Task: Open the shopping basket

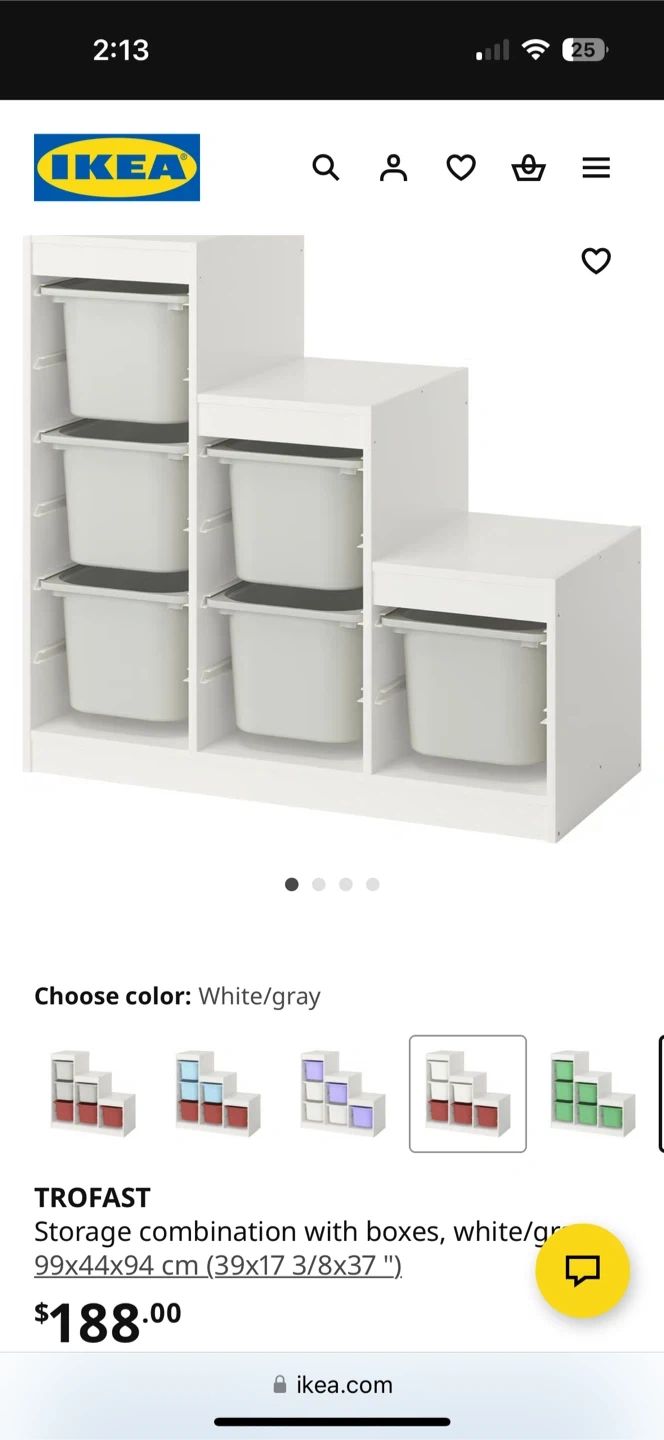Action: point(528,167)
